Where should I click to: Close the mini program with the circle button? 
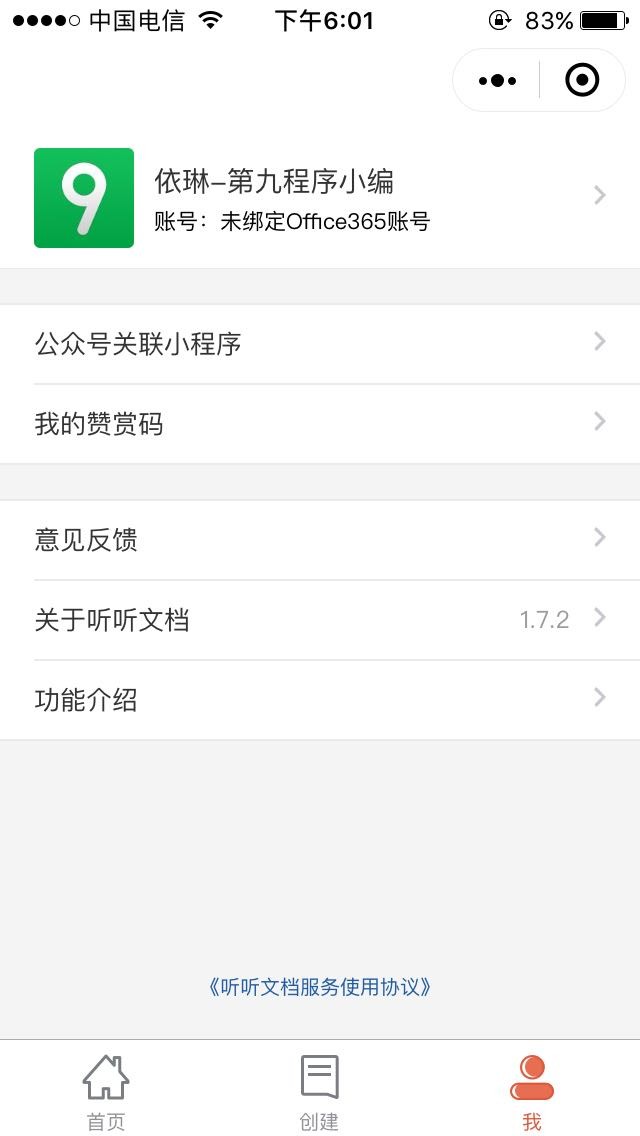582,80
